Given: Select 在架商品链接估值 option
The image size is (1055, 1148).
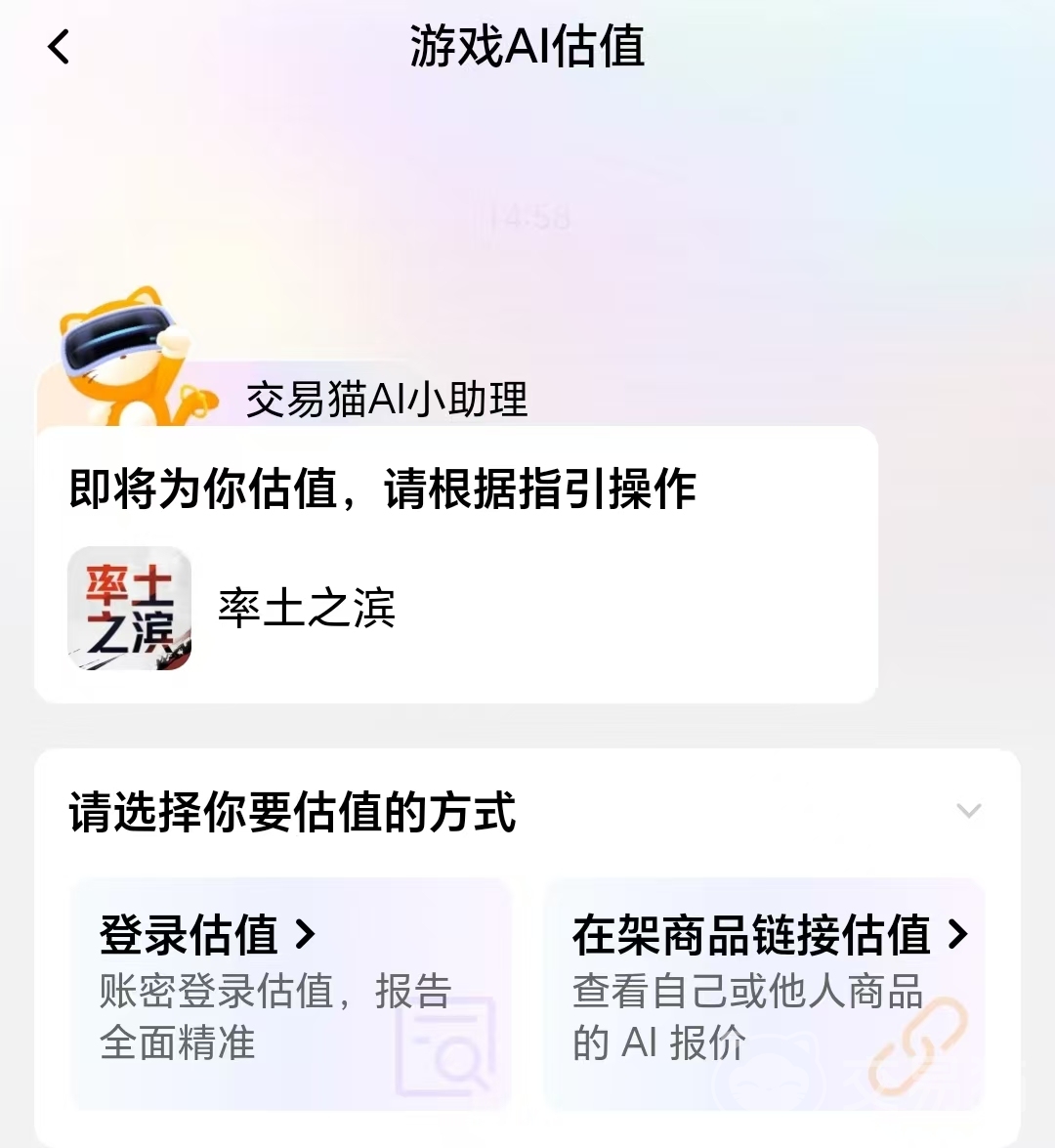Looking at the screenshot, I should coord(764,992).
